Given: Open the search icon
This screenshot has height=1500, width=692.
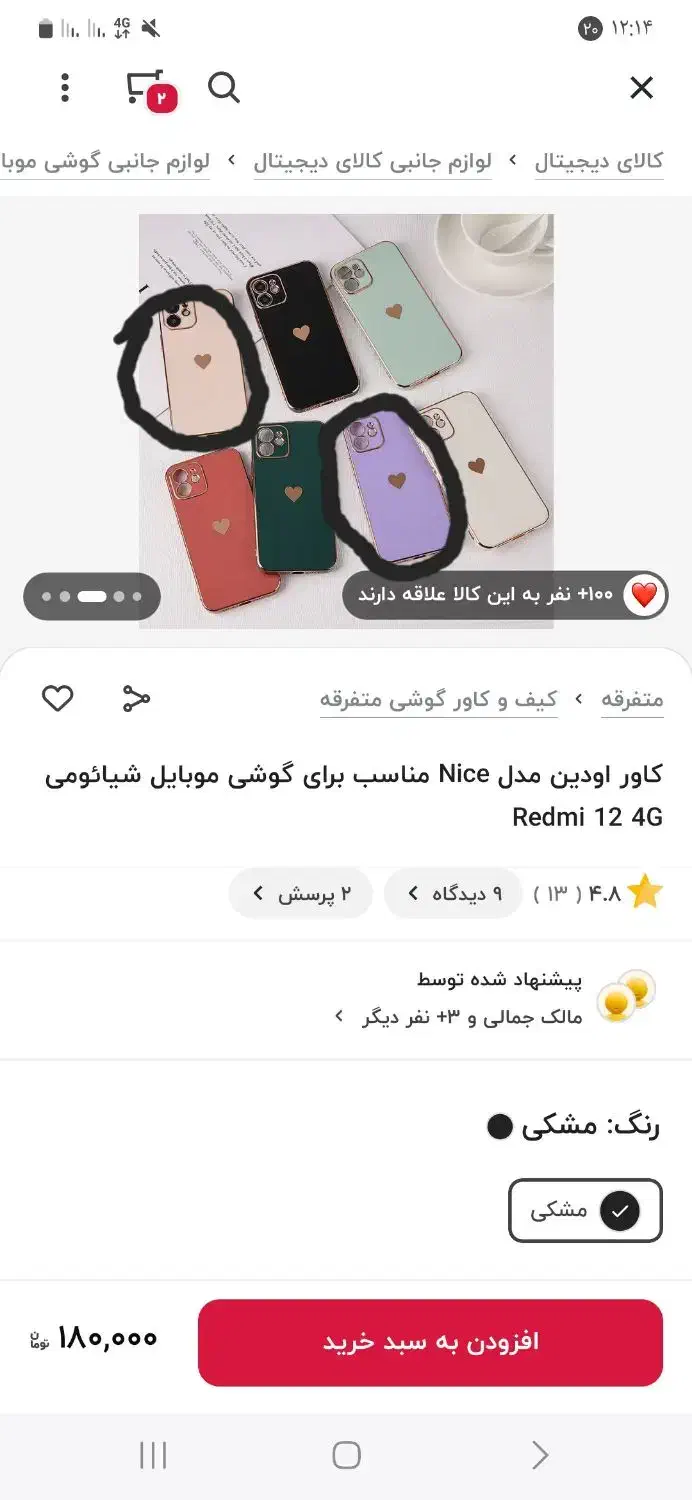Looking at the screenshot, I should point(224,88).
